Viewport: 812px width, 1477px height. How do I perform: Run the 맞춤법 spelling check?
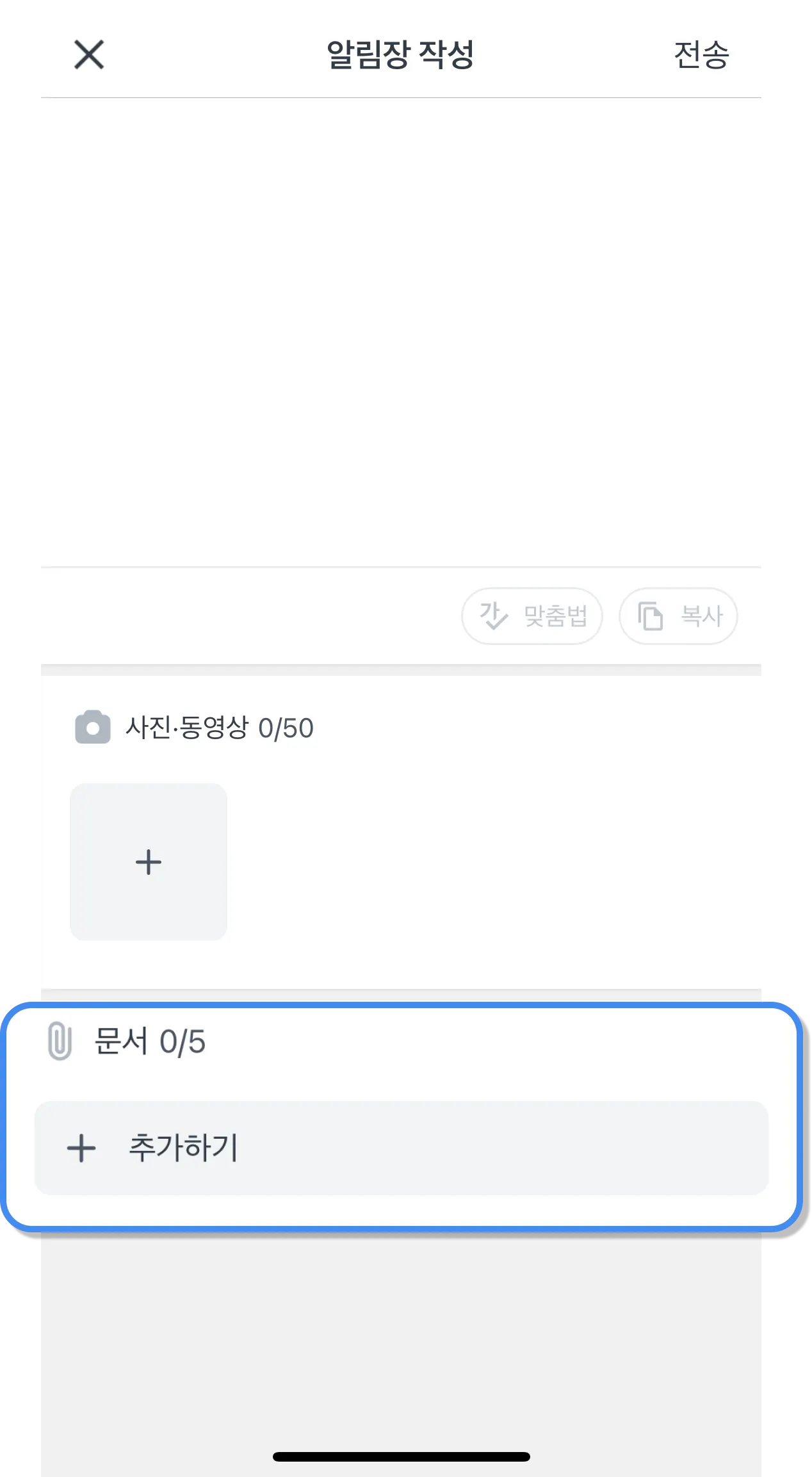click(x=532, y=616)
